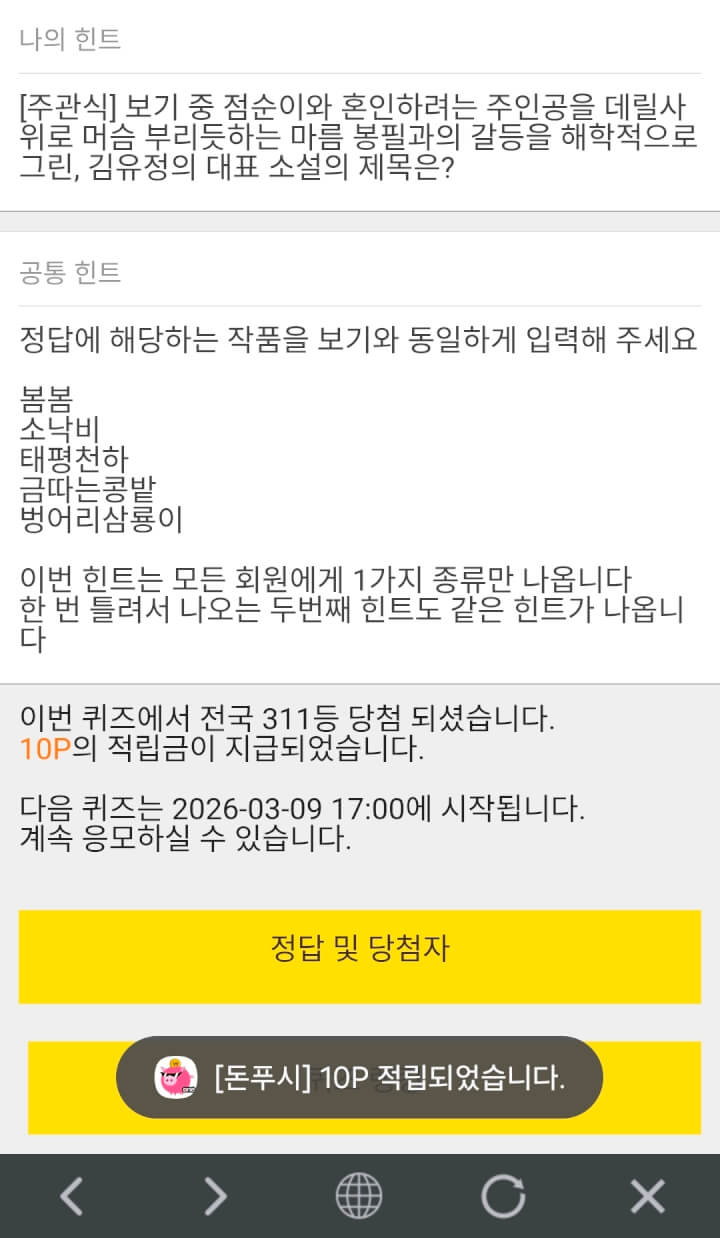
Task: Close the in-app browser window
Action: click(647, 1196)
